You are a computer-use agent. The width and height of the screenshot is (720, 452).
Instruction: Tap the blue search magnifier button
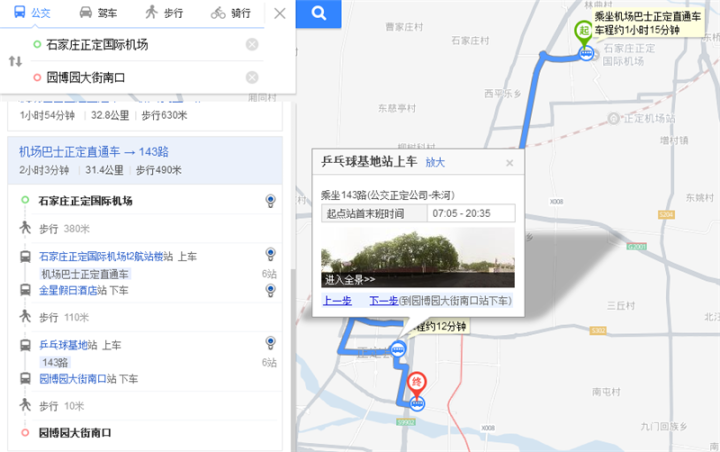coord(319,13)
